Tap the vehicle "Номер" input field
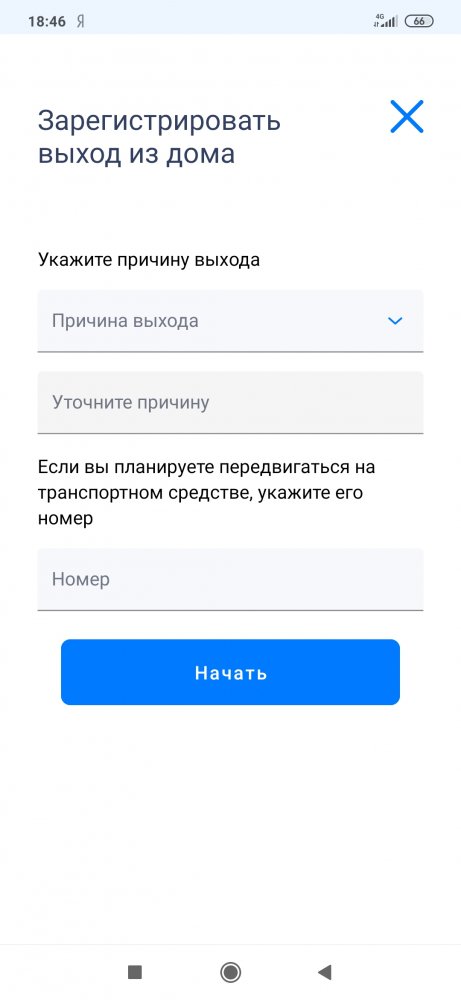This screenshot has width=461, height=1000. point(230,579)
